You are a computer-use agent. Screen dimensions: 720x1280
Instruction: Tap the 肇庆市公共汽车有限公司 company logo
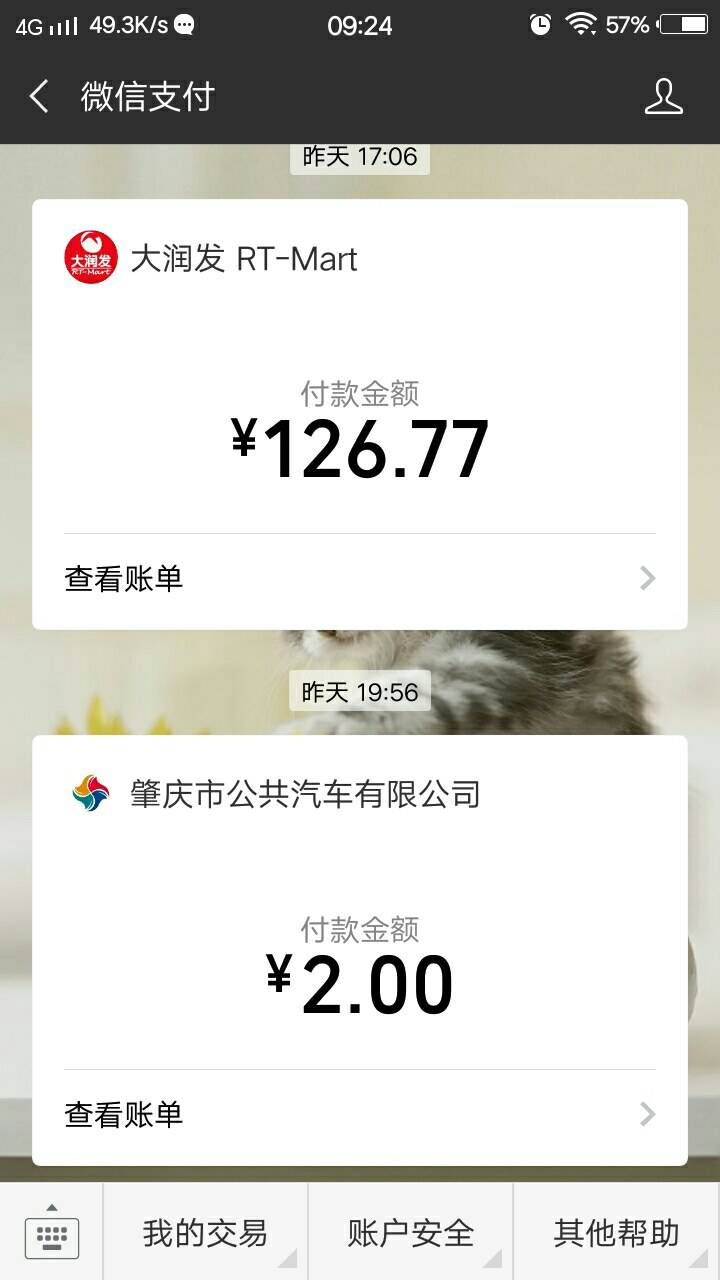pyautogui.click(x=90, y=793)
